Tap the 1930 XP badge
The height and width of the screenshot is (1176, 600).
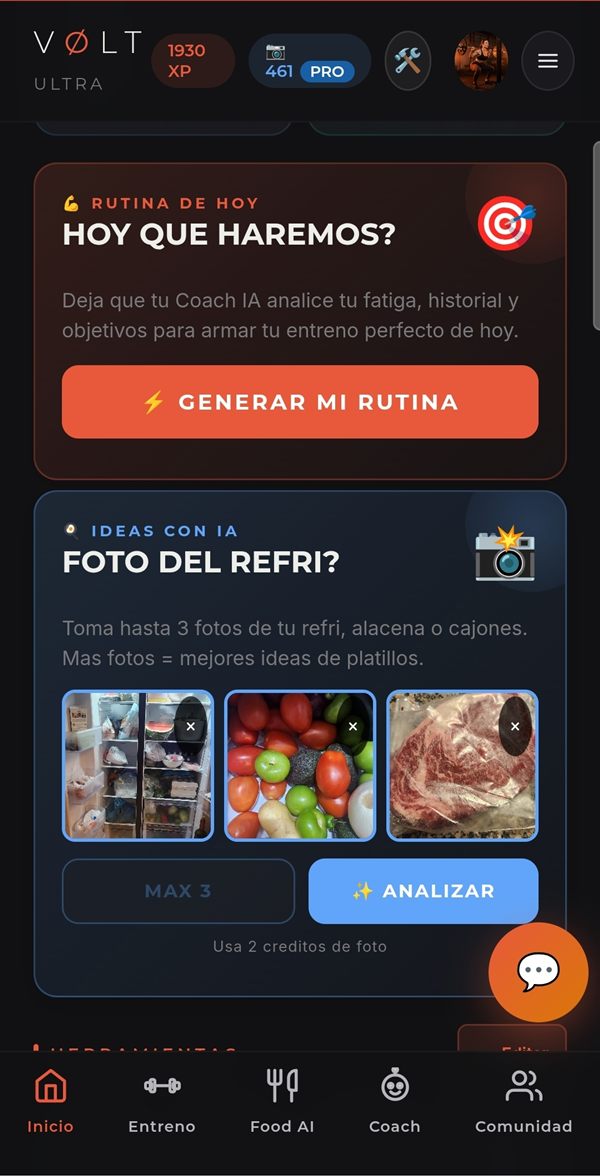click(x=193, y=61)
